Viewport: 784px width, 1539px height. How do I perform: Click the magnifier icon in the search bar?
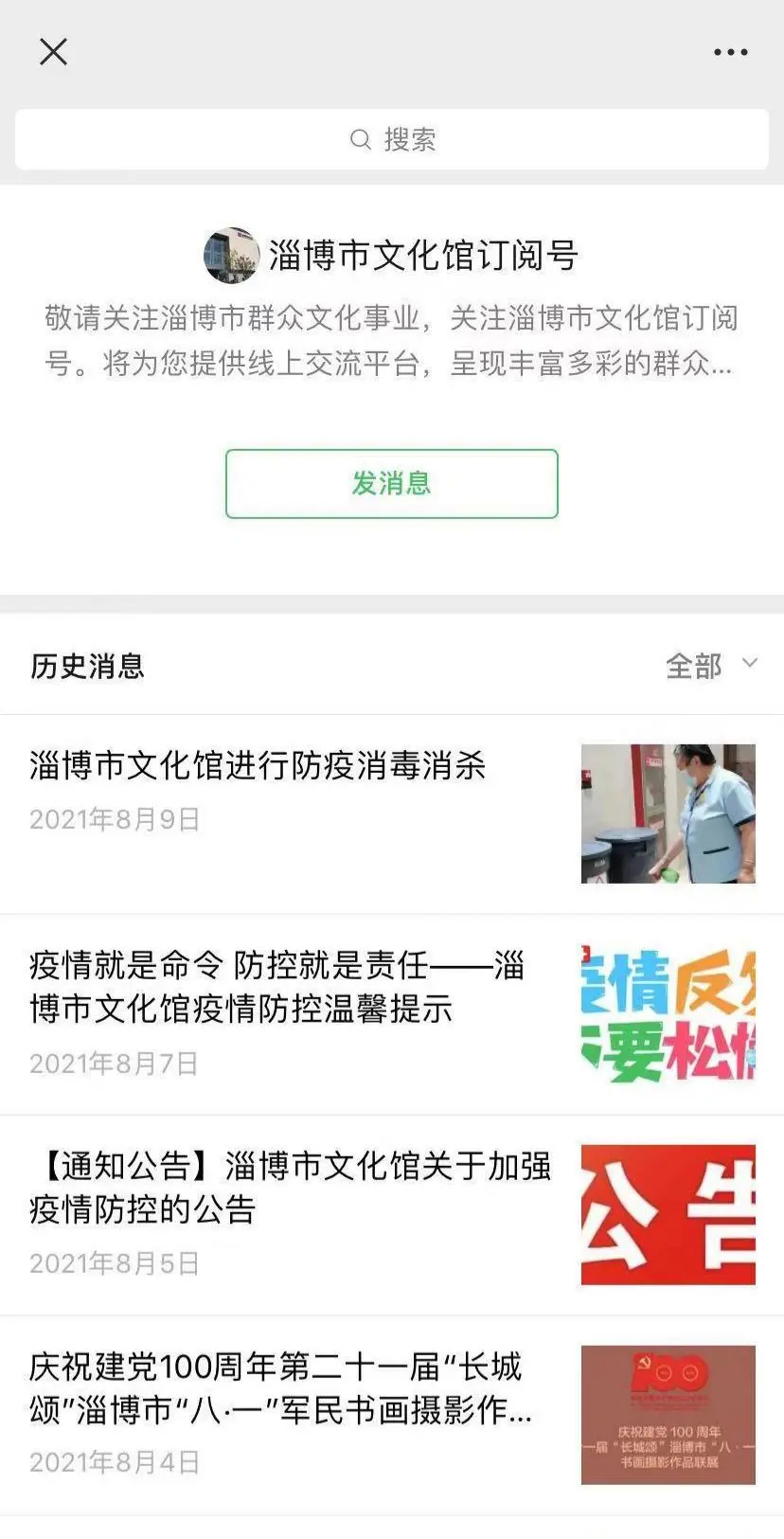[x=360, y=139]
